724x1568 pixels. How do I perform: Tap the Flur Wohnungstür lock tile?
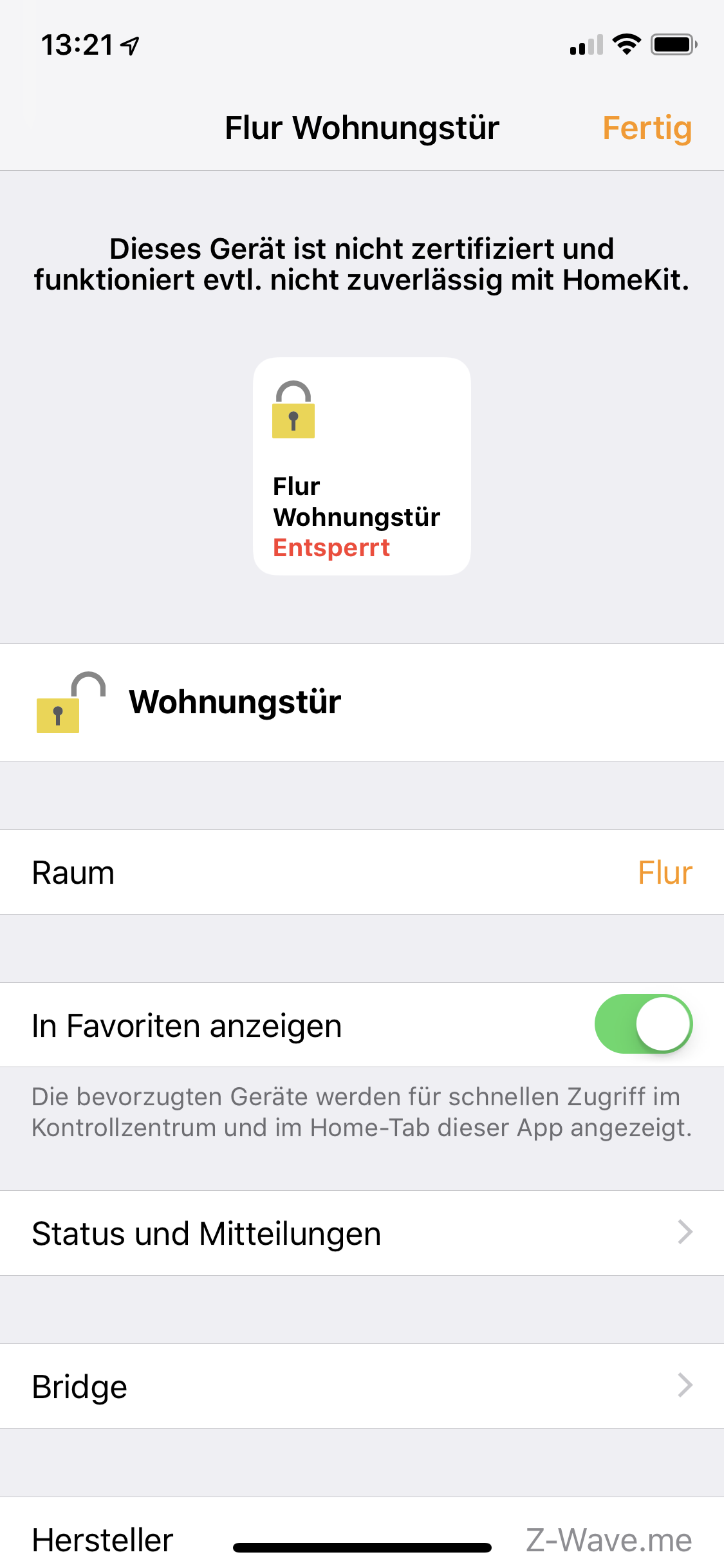coord(362,466)
